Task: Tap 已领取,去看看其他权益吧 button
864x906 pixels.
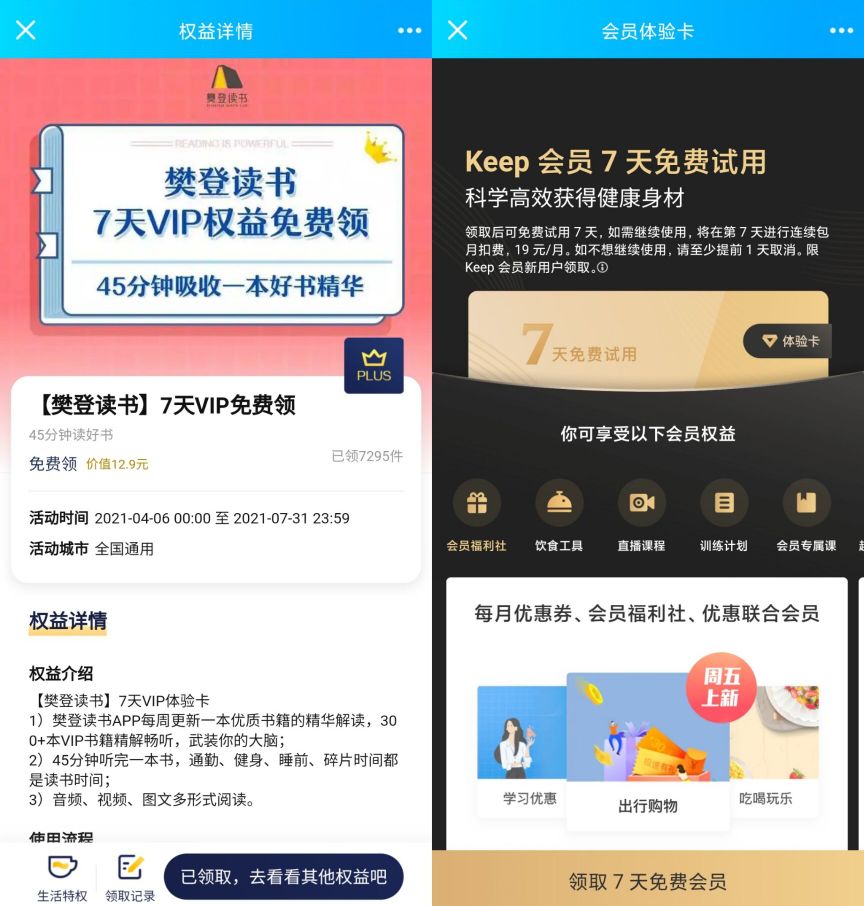Action: [x=283, y=877]
